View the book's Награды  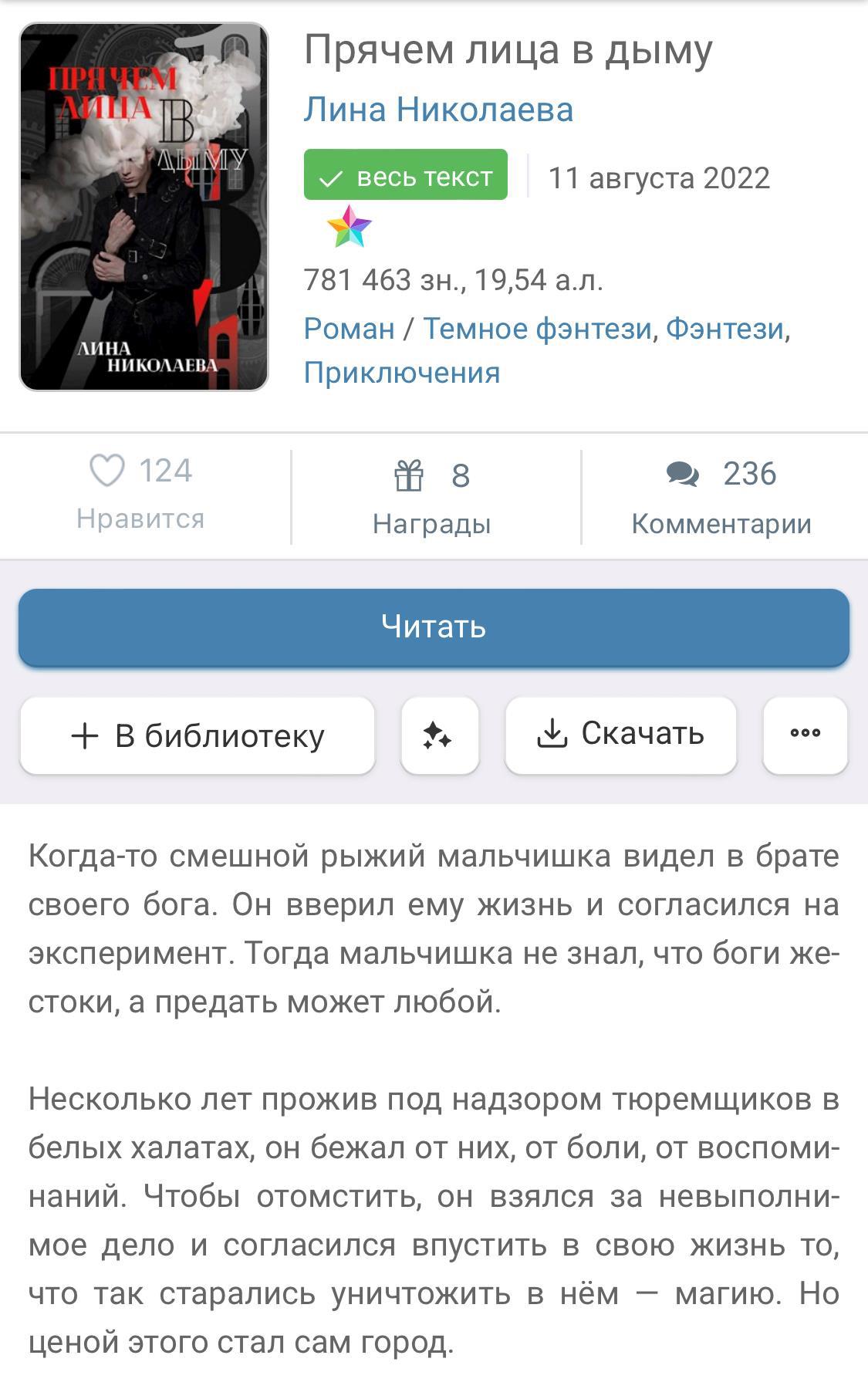tap(432, 495)
